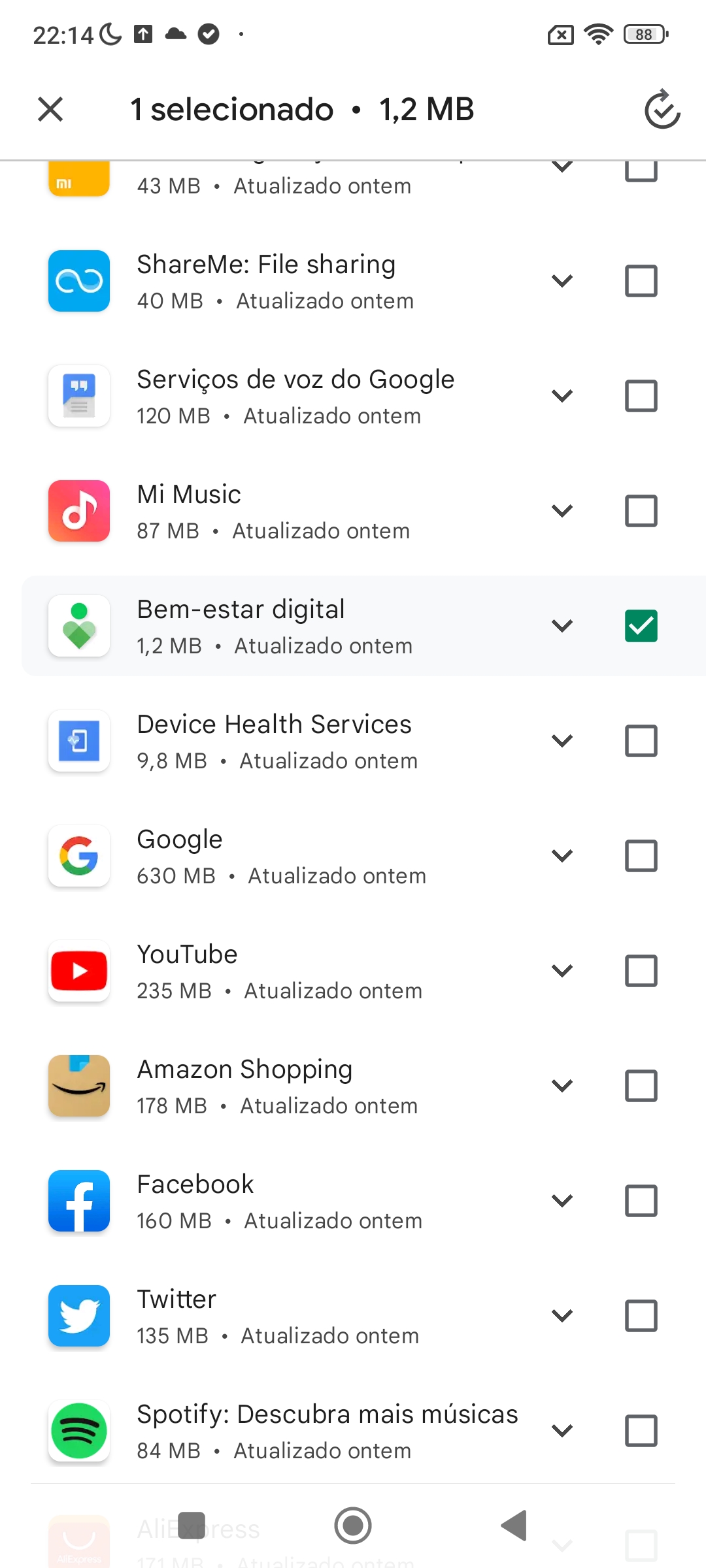Expand details for Serviços de voz do Google
Viewport: 706px width, 1568px height.
562,396
